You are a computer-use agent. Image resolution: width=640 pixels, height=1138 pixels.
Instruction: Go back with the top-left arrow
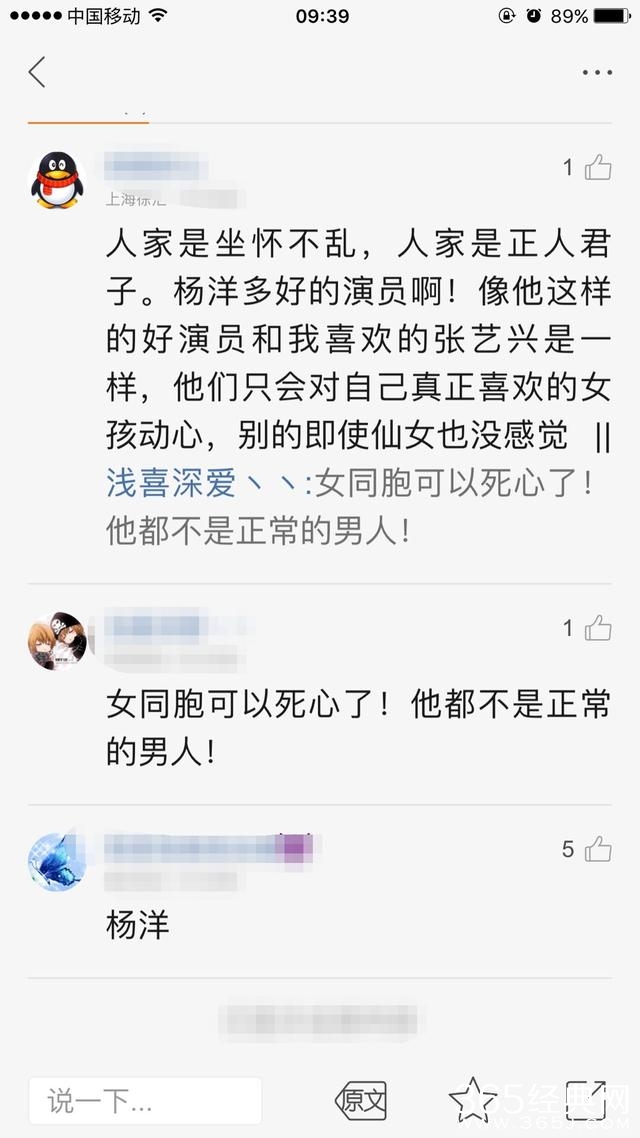point(37,72)
